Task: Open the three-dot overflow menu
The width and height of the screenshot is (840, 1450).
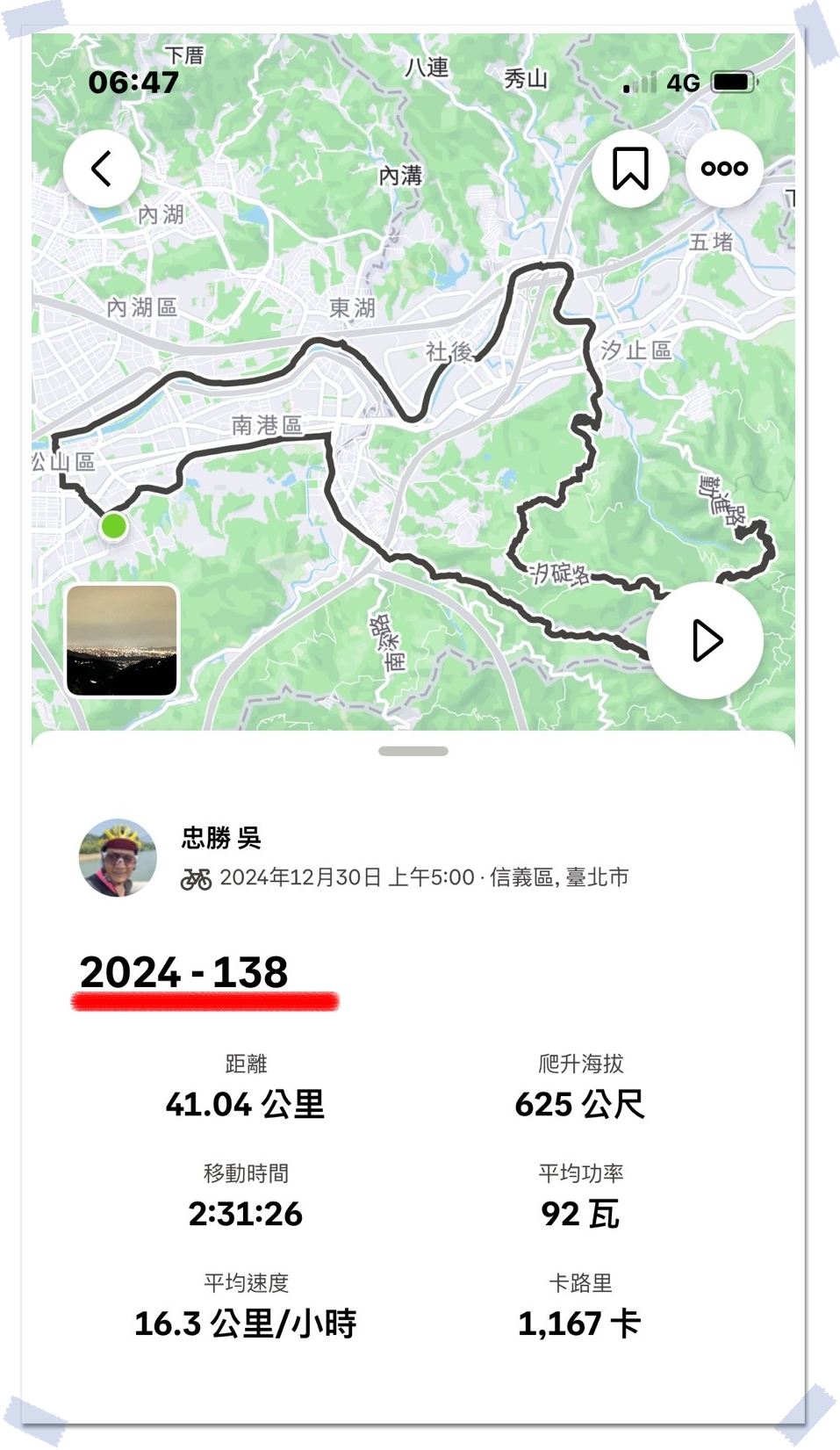Action: (x=724, y=169)
